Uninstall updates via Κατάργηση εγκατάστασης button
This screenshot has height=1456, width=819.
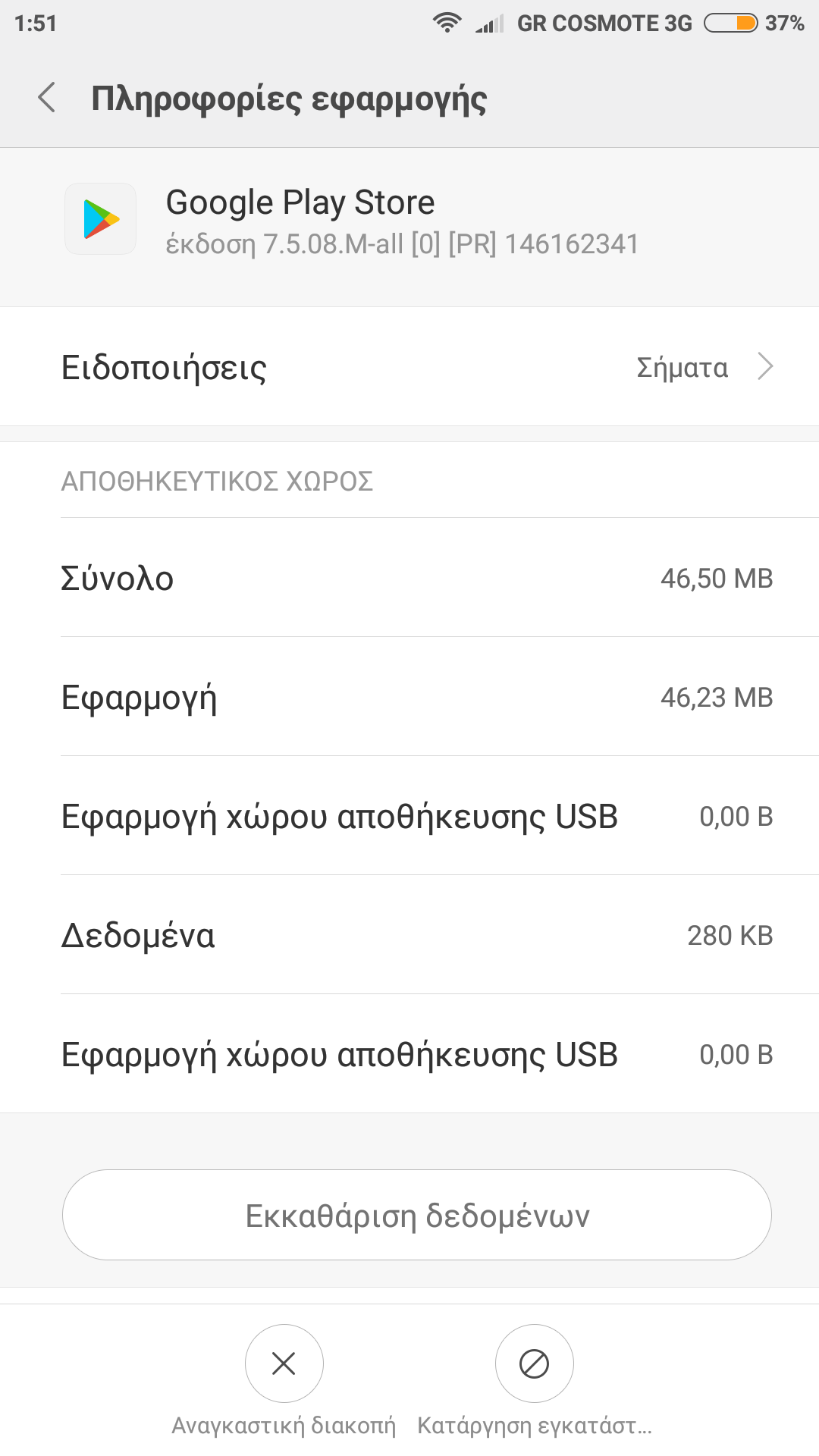click(534, 1364)
